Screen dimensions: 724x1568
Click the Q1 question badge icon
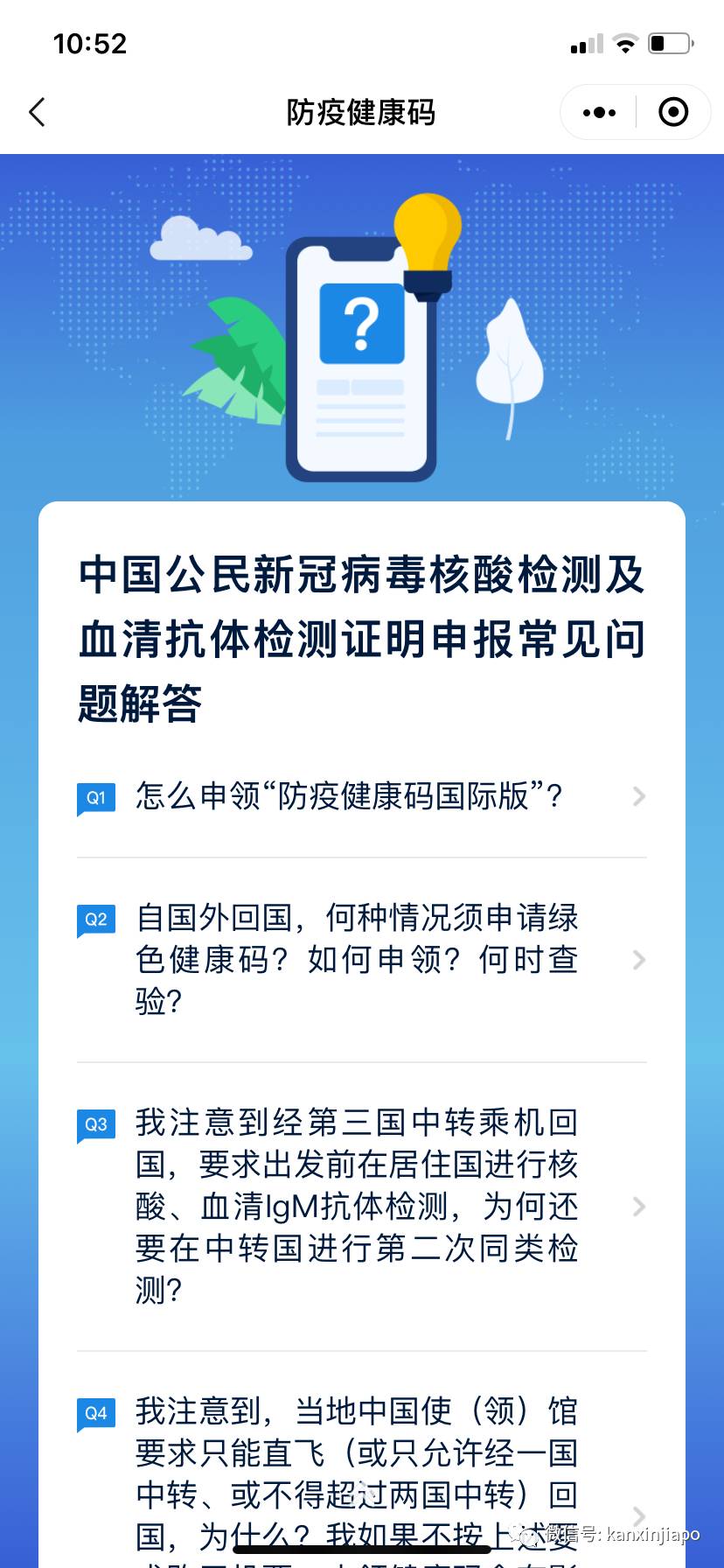pos(95,797)
